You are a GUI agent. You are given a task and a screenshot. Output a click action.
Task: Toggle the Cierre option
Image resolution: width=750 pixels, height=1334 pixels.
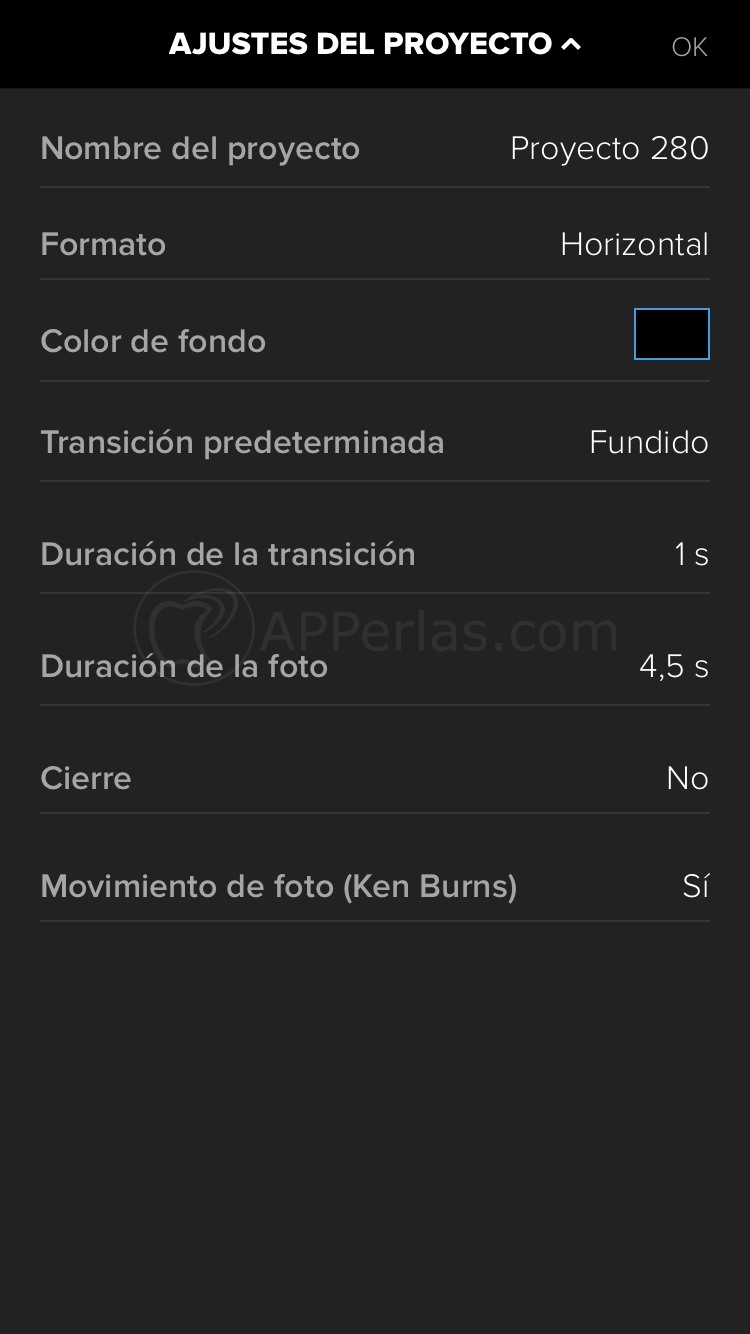[x=687, y=778]
